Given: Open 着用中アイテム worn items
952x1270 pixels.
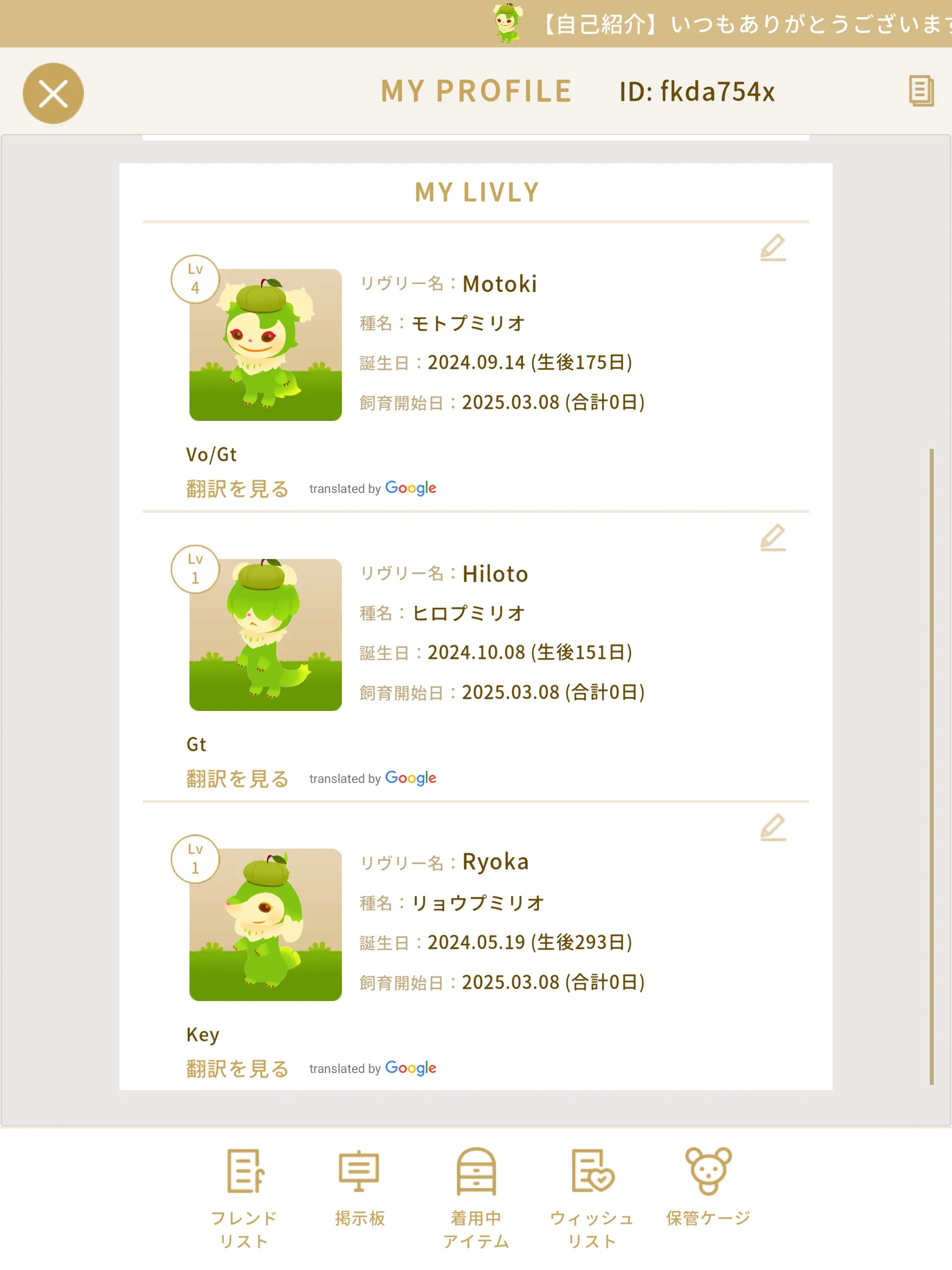Looking at the screenshot, I should [x=475, y=1198].
